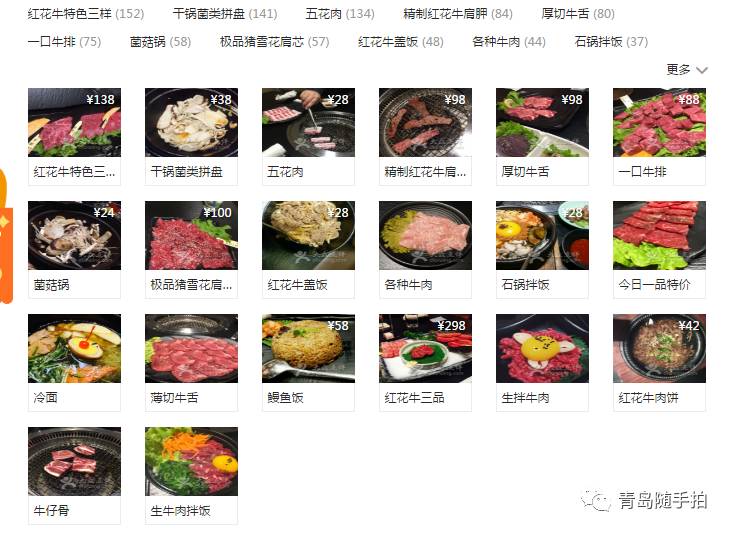Screen dimensions: 731x533
Task: View the 极品猪雪花肩芯 dish card
Action: pyautogui.click(x=191, y=248)
